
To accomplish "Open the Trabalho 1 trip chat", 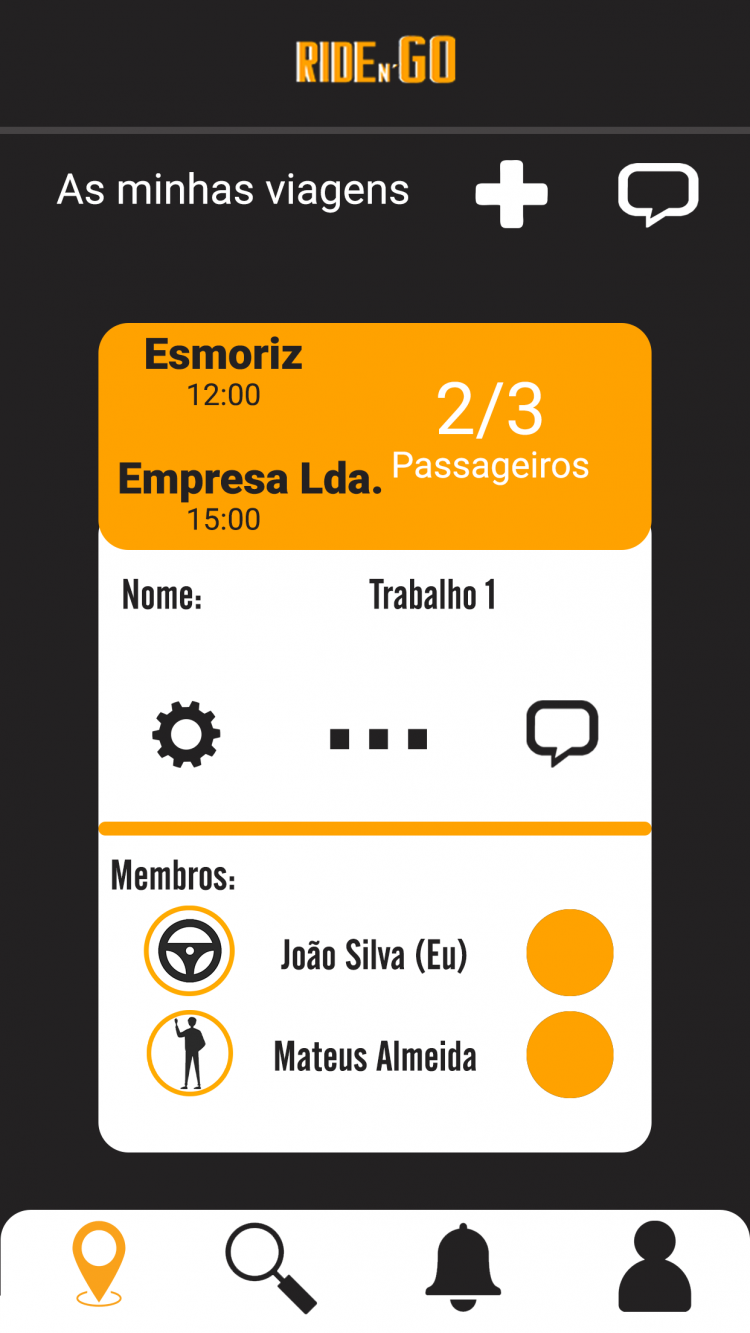I will tap(562, 733).
